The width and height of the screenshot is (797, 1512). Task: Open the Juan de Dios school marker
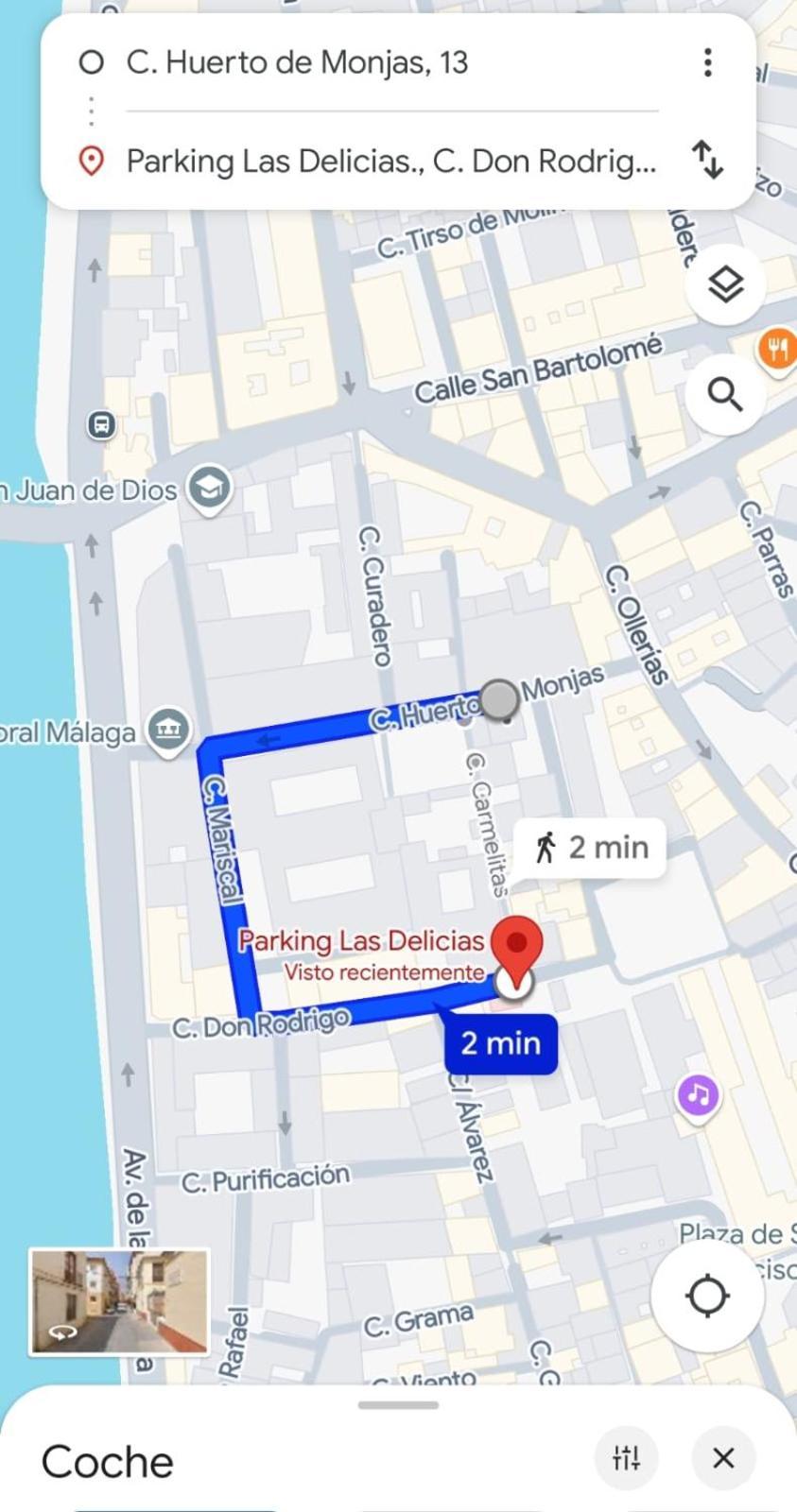click(x=209, y=488)
